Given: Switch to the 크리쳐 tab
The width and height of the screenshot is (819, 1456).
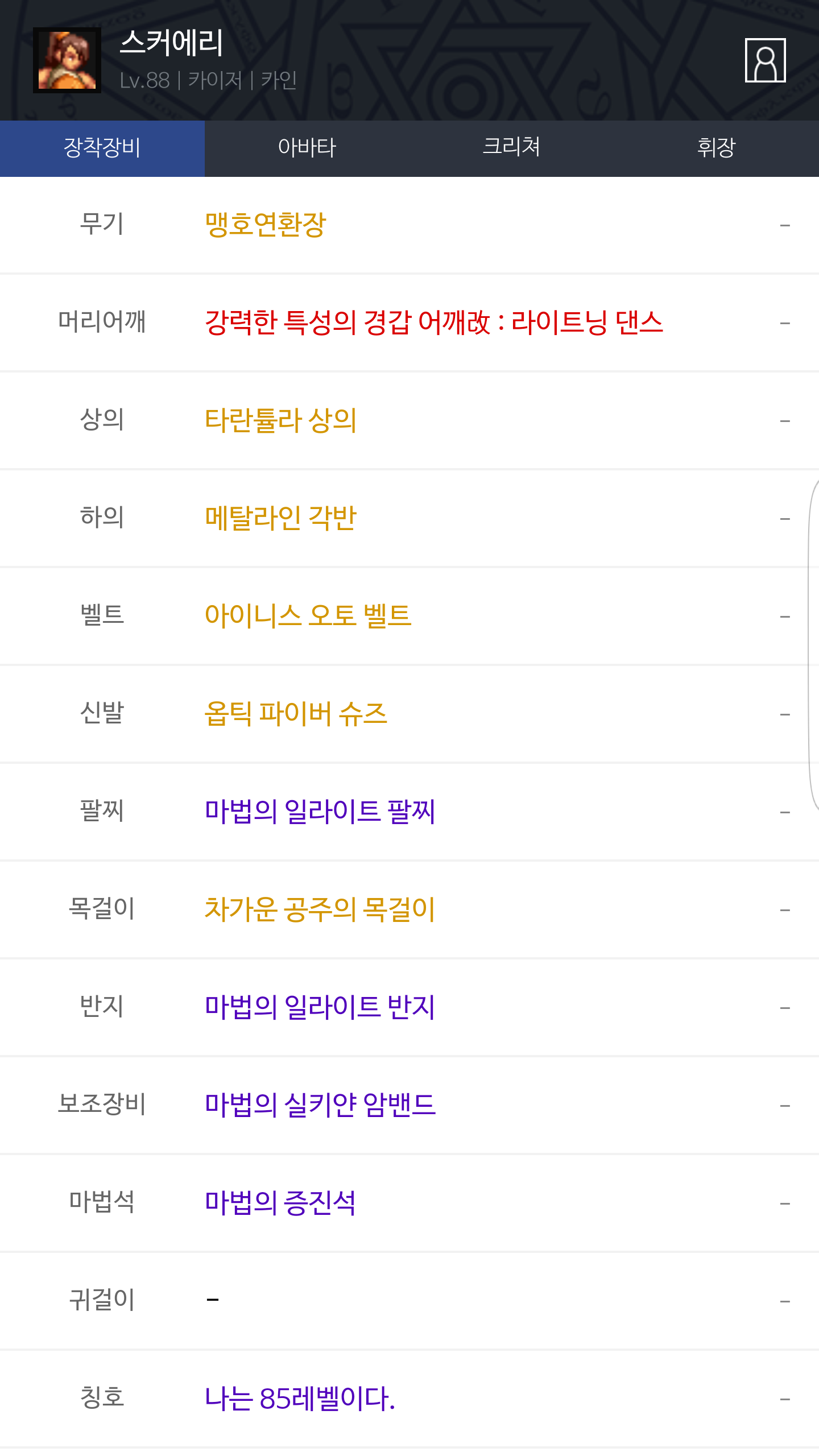Looking at the screenshot, I should 511,148.
